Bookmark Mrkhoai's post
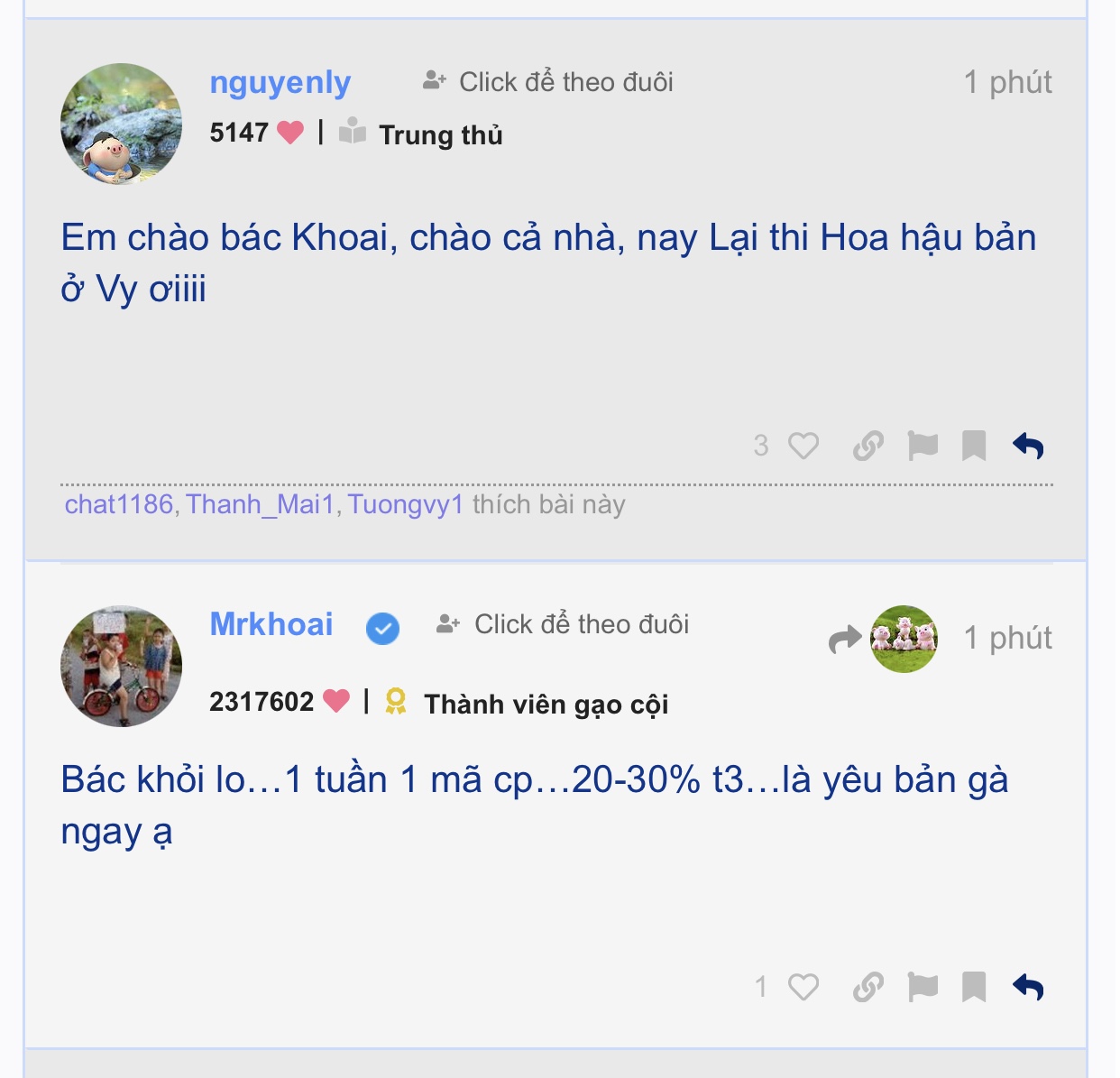Image resolution: width=1120 pixels, height=1078 pixels. 974,987
